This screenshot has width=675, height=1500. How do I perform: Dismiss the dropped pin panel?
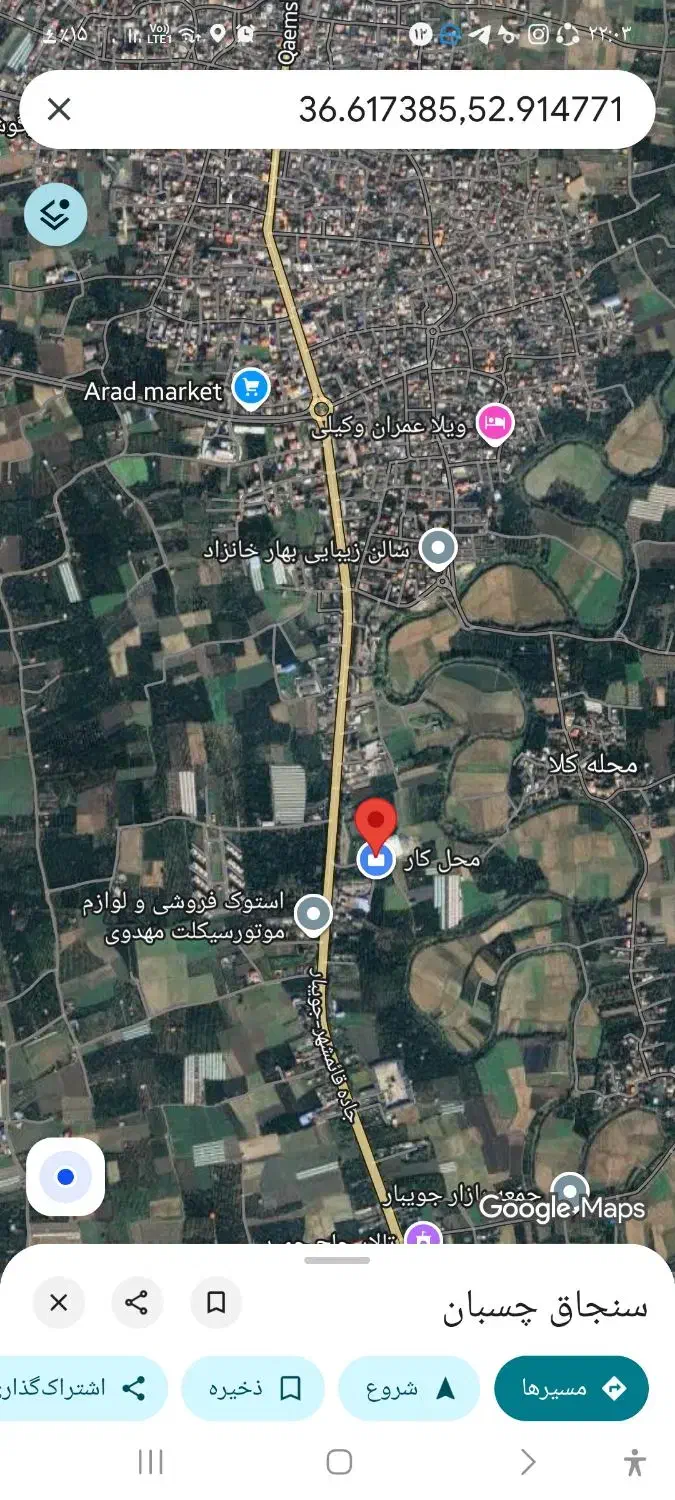(59, 1303)
